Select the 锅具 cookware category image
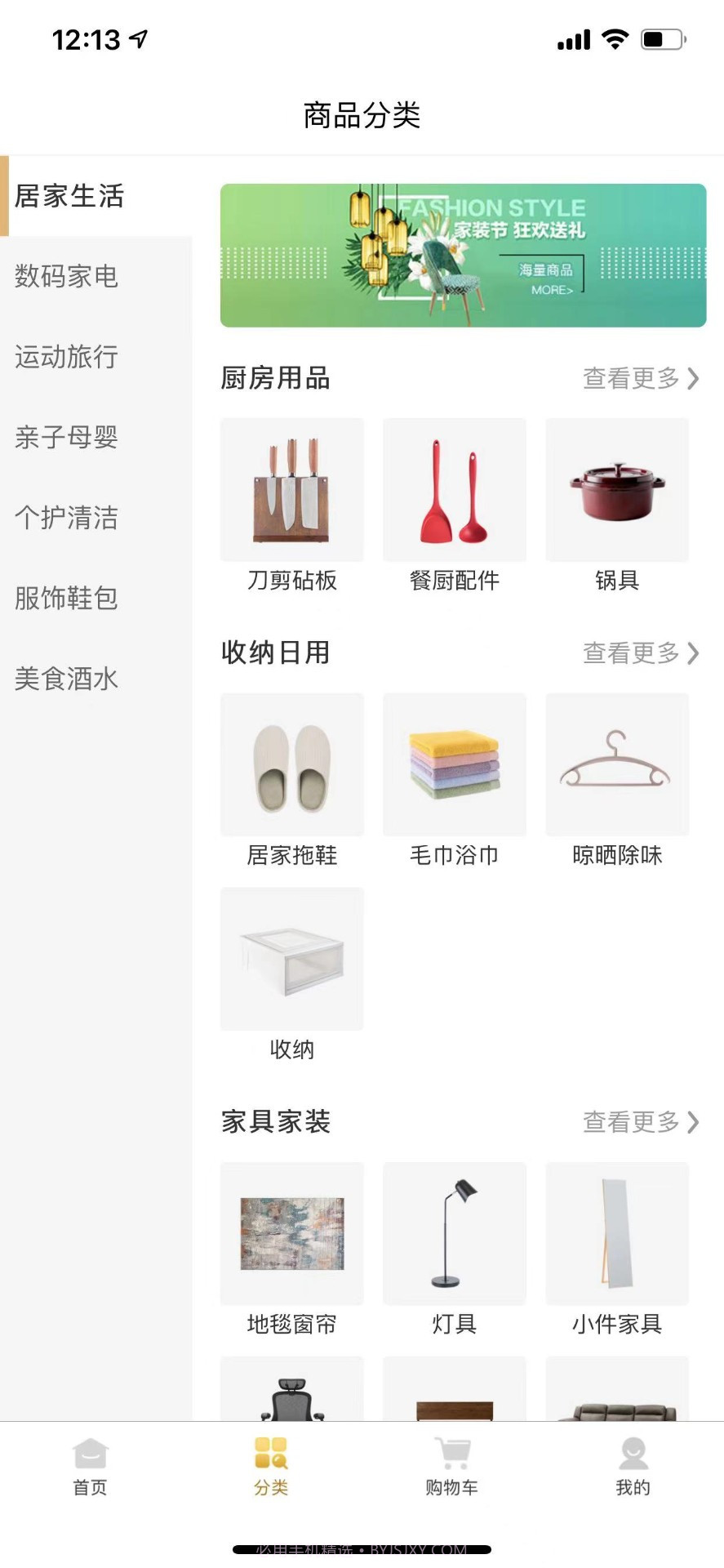 (x=617, y=490)
